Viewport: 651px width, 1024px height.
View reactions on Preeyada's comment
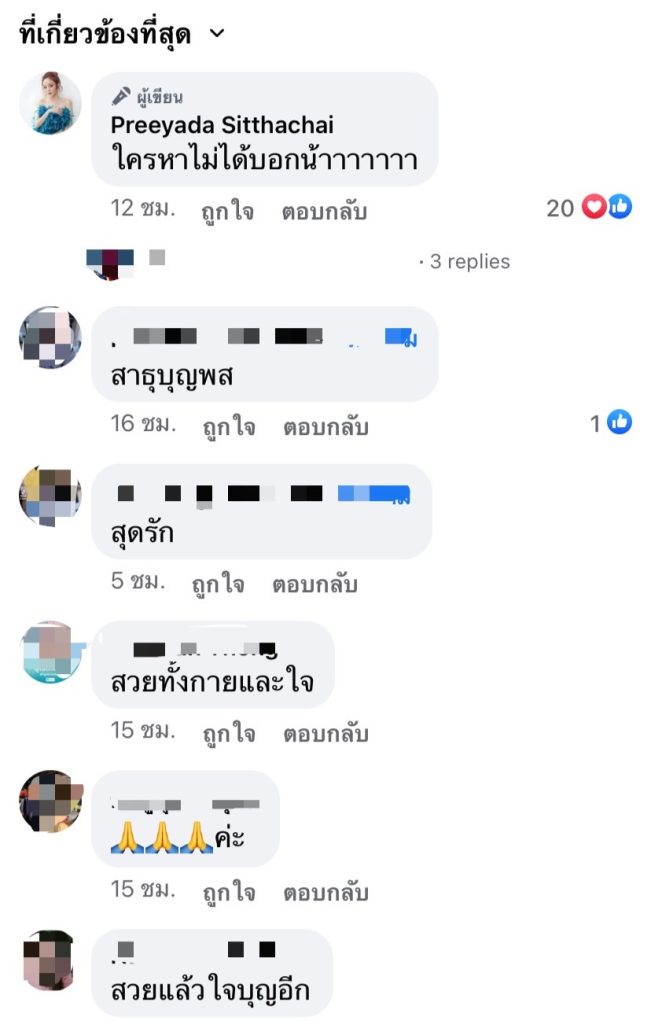590,208
